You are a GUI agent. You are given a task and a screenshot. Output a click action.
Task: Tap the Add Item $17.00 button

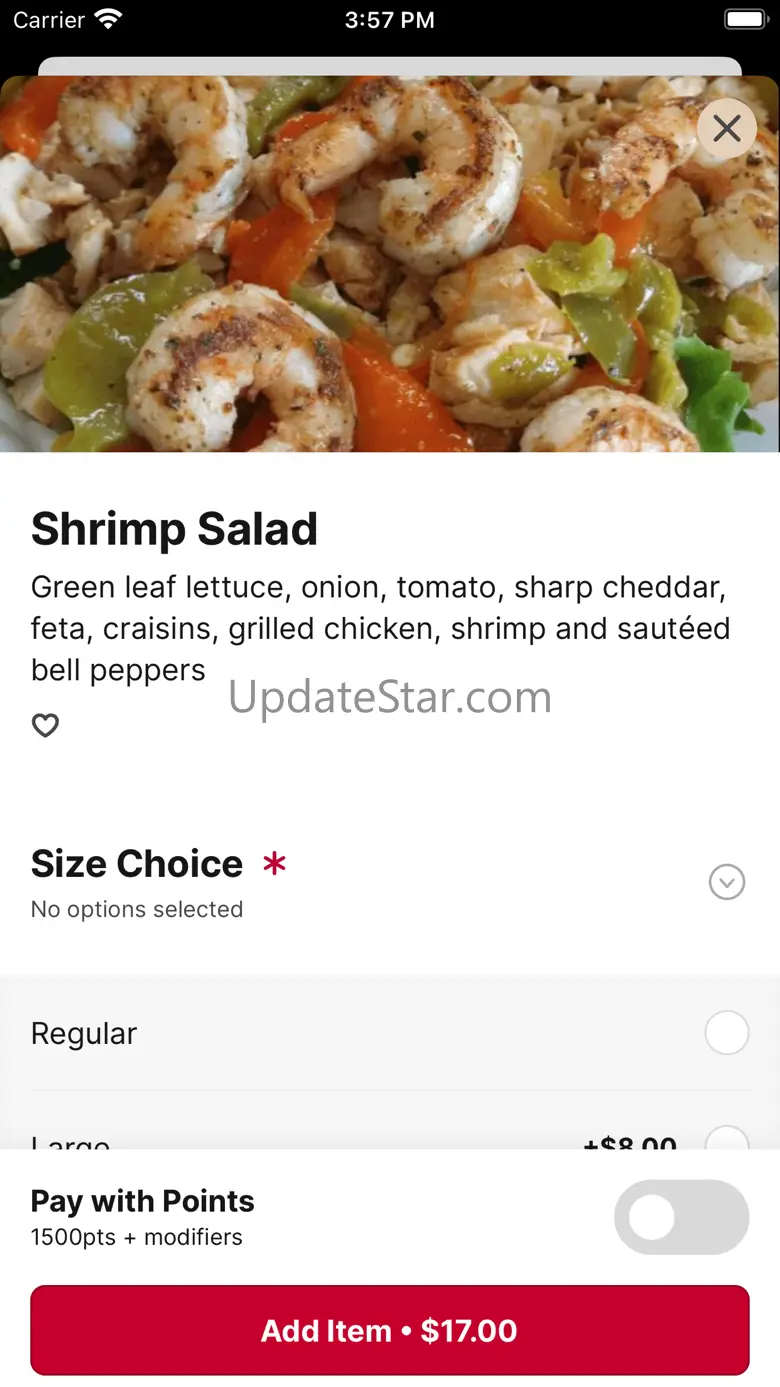click(390, 1330)
